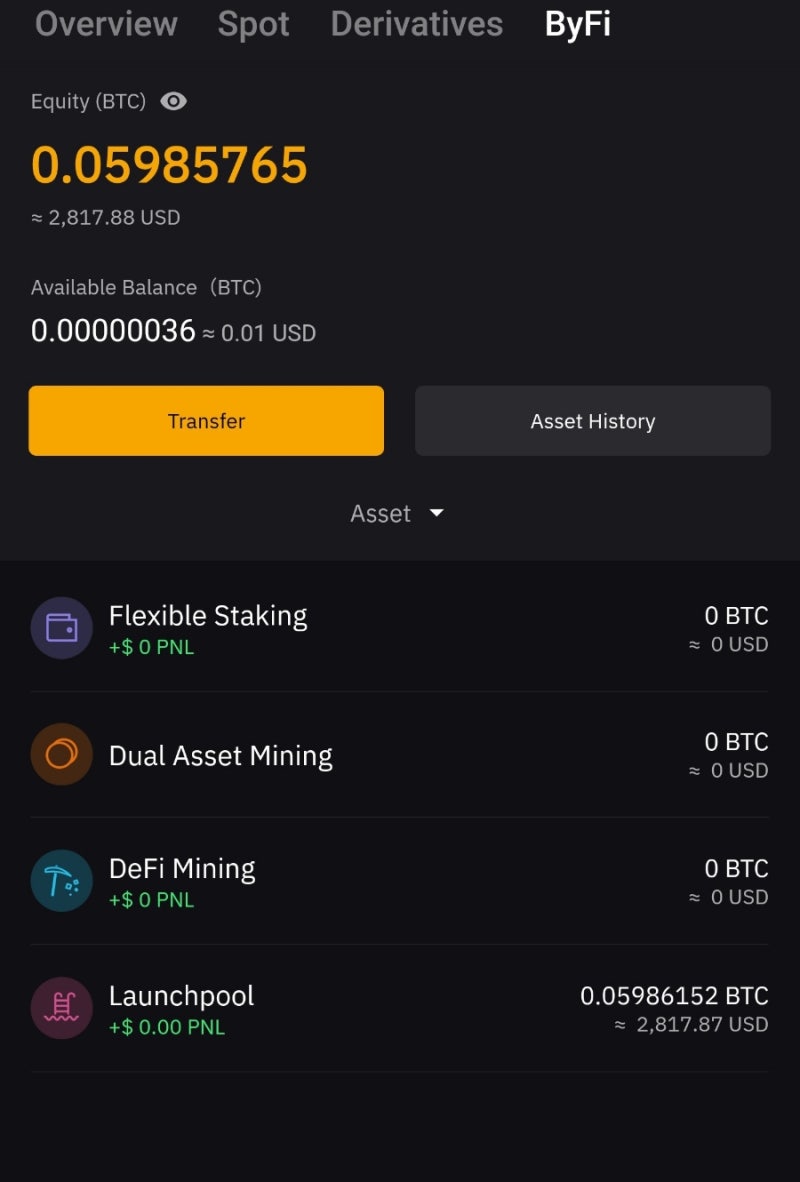Expand the Asset filter dropdown
The width and height of the screenshot is (800, 1182).
(397, 513)
